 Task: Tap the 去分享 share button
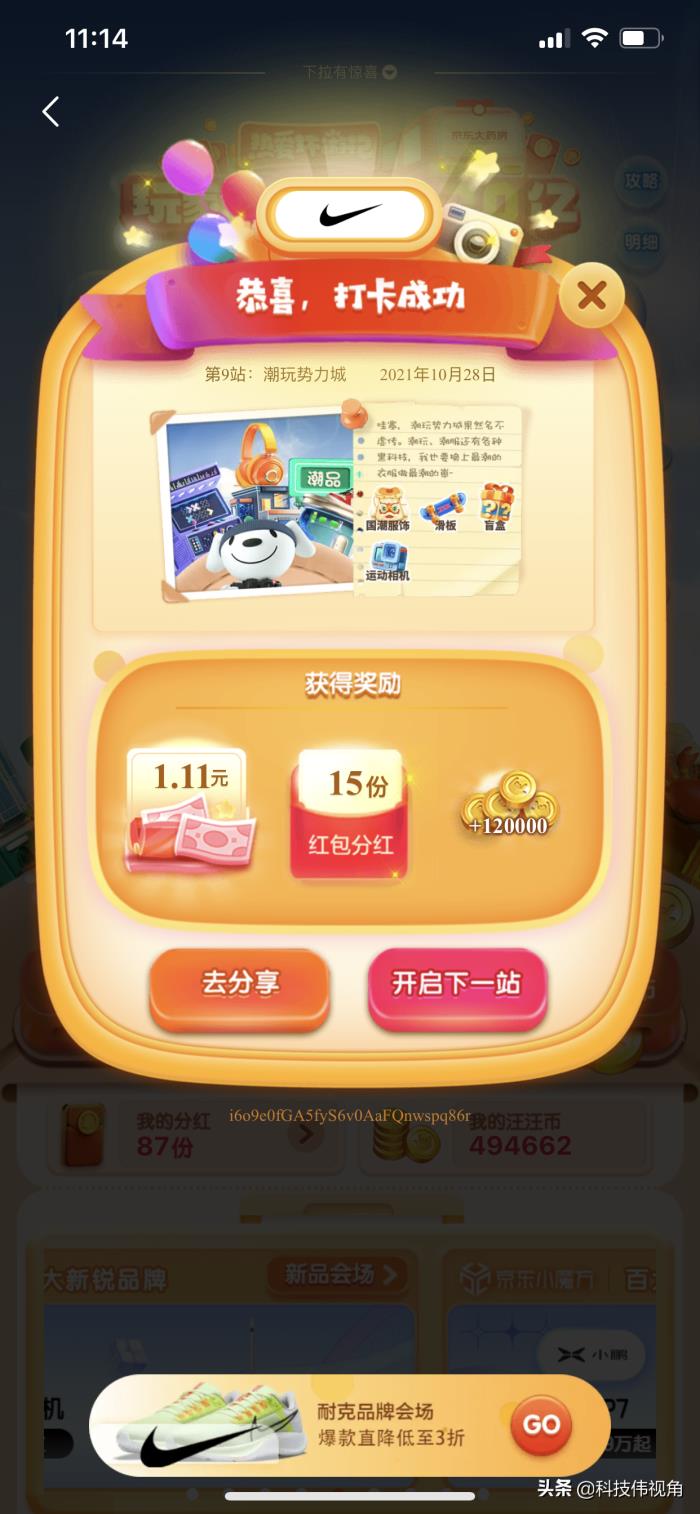click(240, 984)
